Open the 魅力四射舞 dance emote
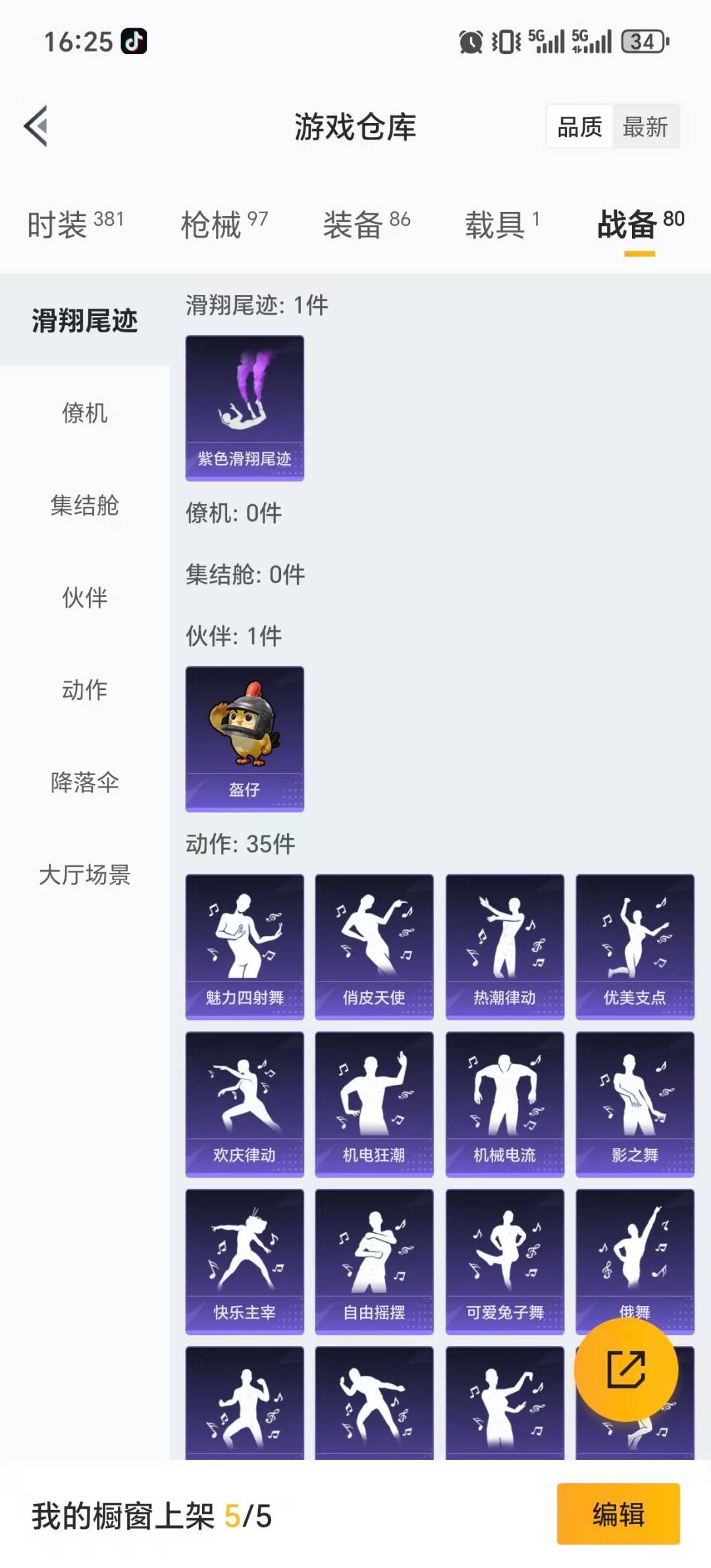 click(x=244, y=944)
